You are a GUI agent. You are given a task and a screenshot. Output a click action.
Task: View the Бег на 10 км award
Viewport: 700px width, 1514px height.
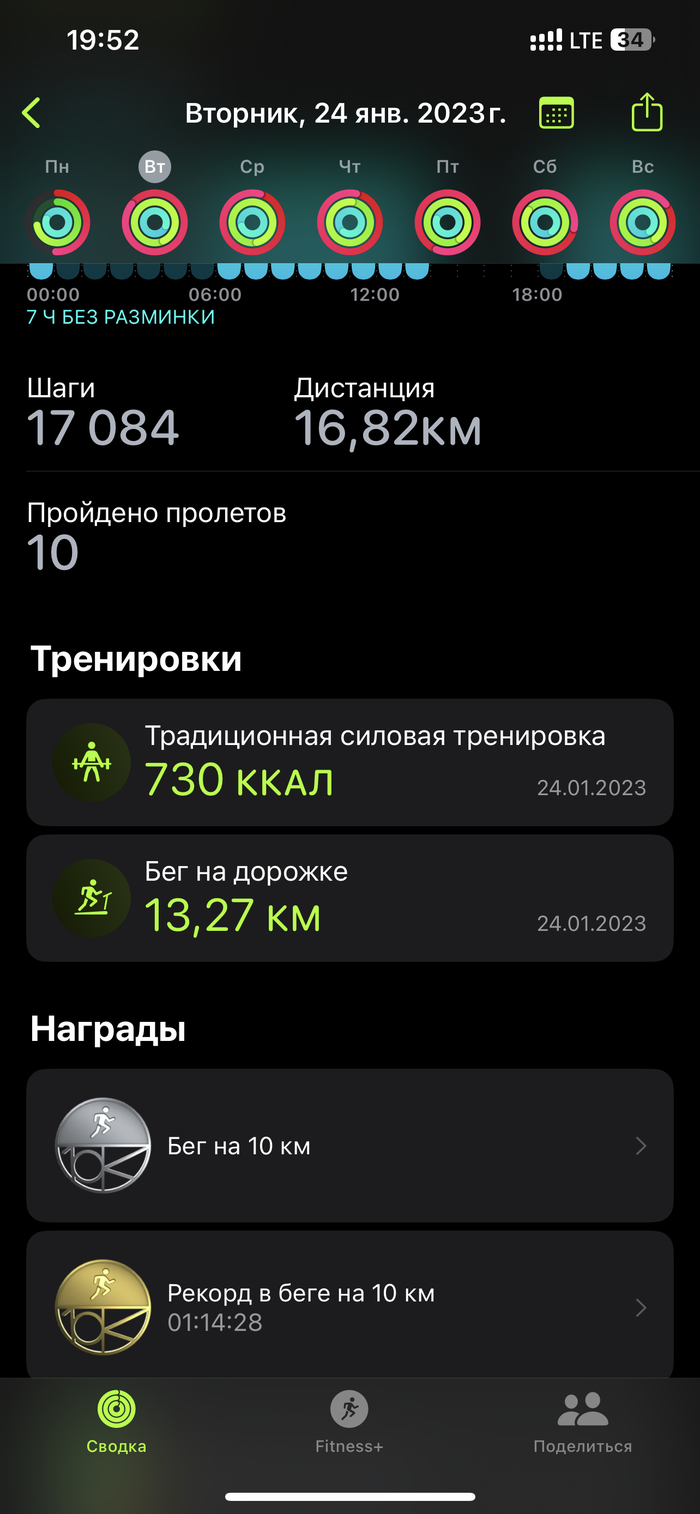pos(350,1145)
